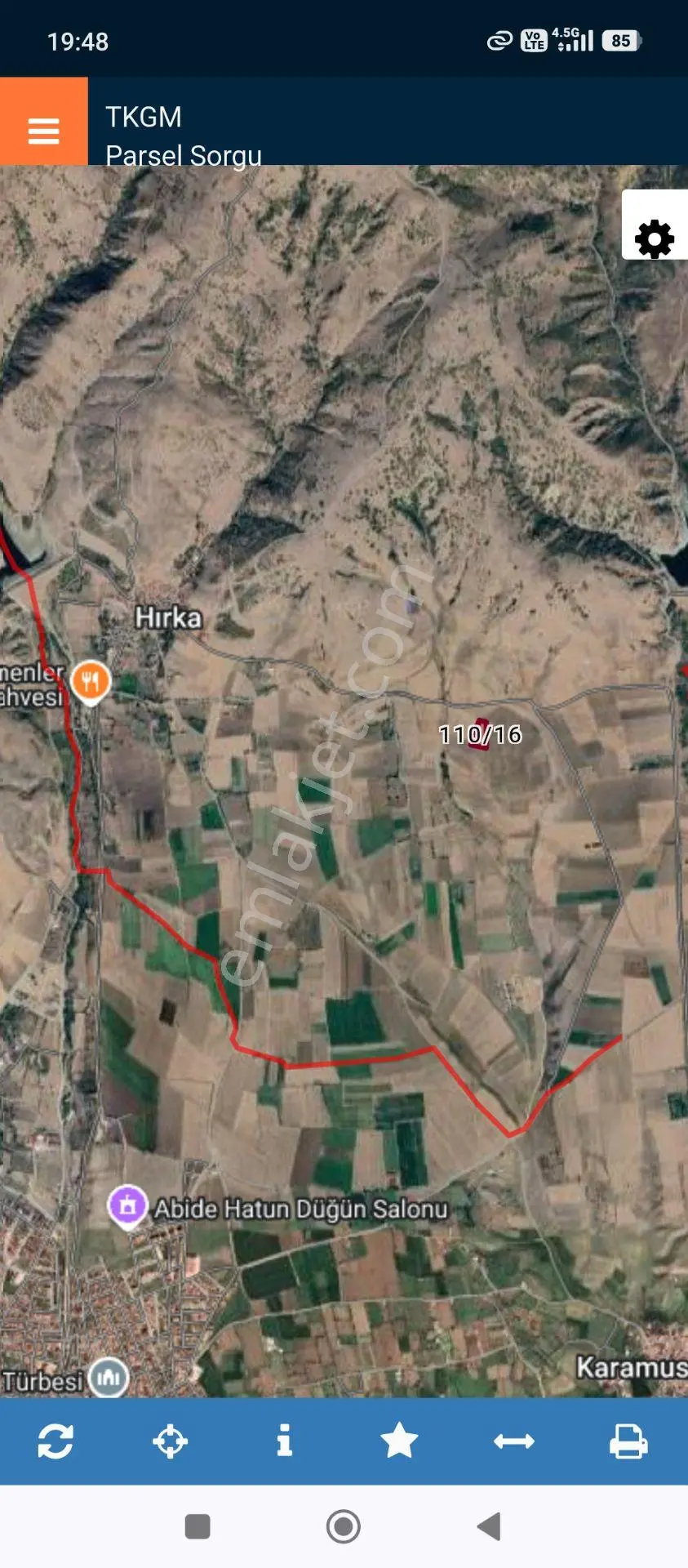Add parcel to favorites with the star

399,1440
